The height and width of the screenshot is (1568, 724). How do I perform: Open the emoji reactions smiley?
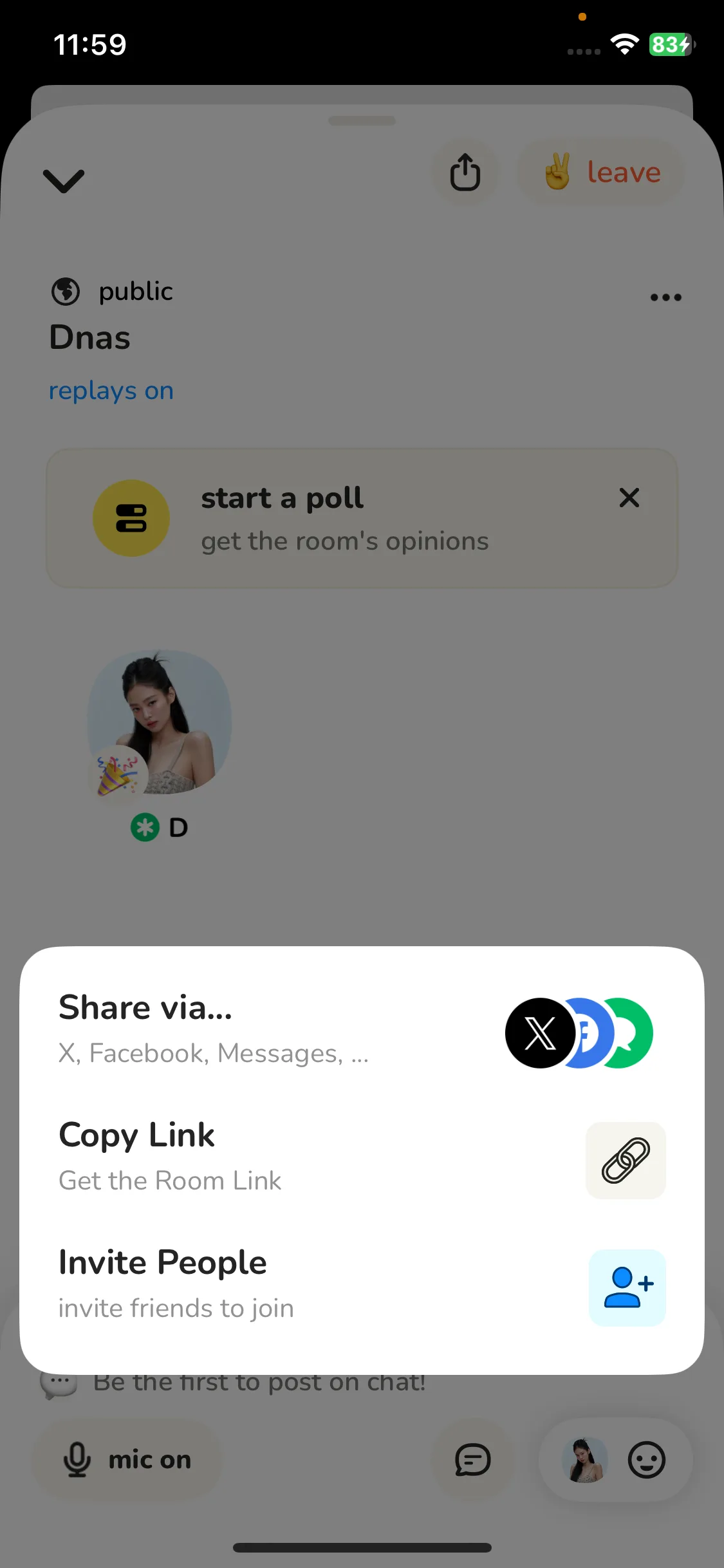(x=646, y=1459)
